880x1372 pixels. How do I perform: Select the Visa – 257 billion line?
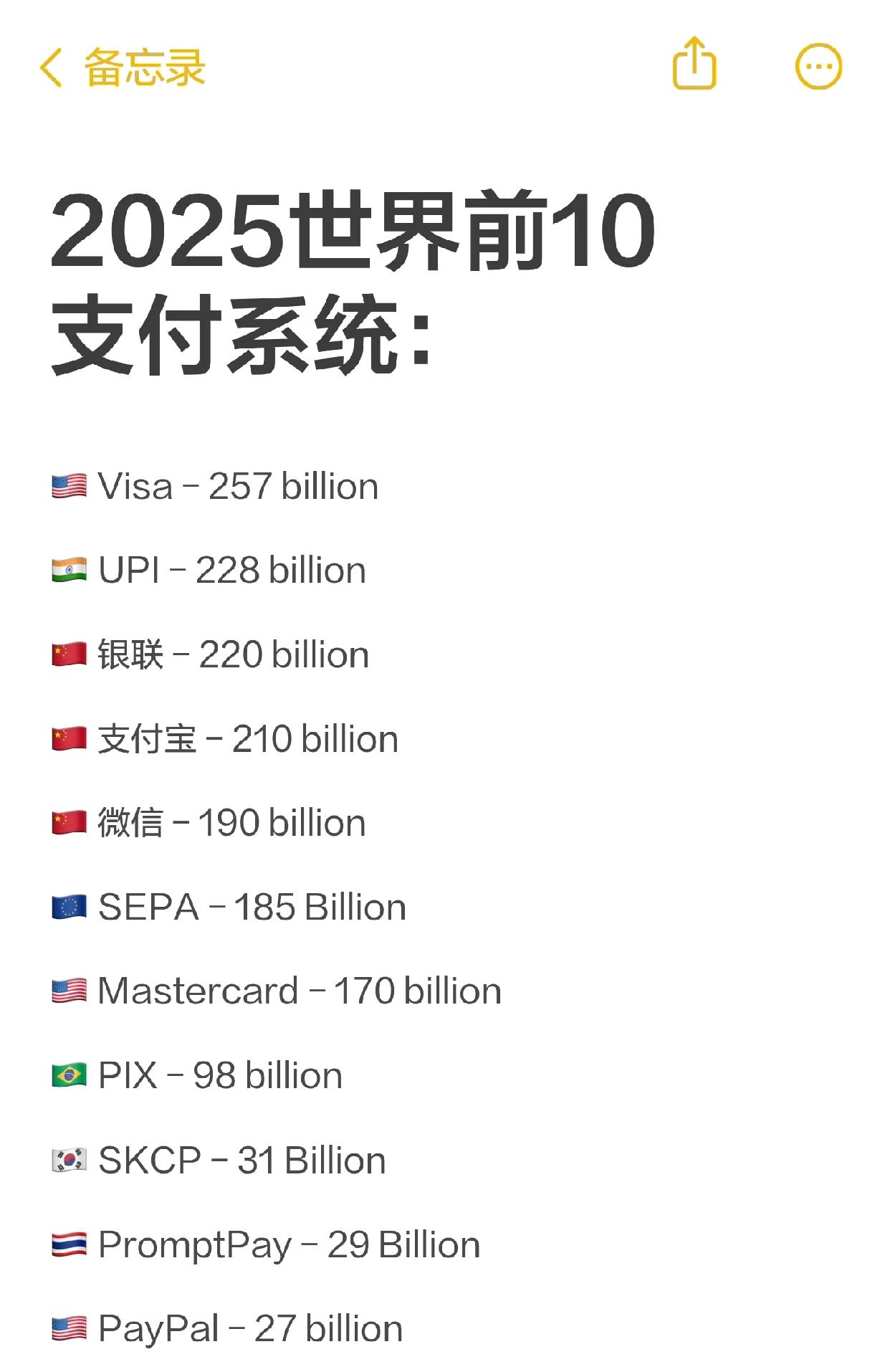[236, 485]
